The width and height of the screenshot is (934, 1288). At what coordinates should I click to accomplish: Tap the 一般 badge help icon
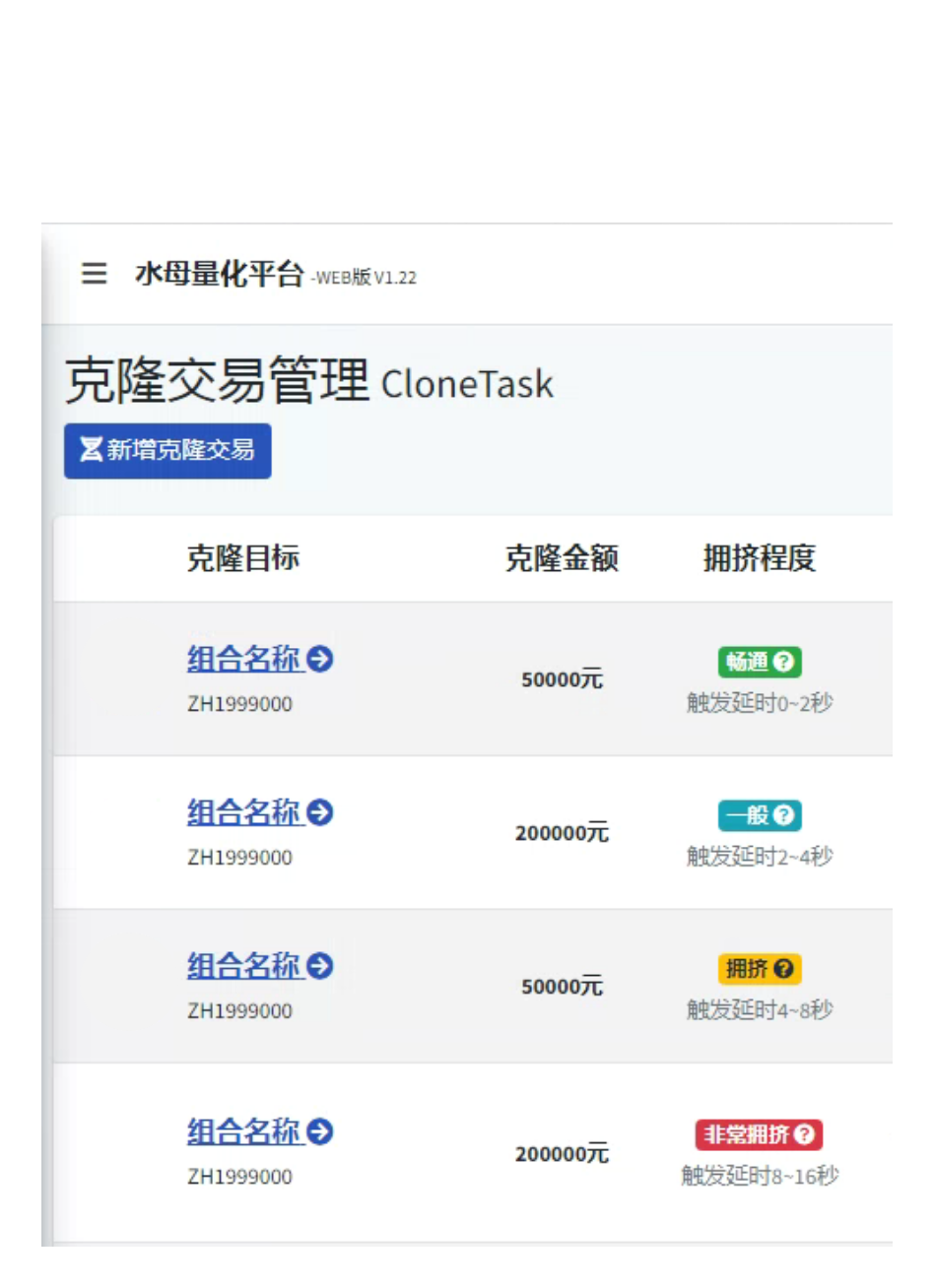coord(783,815)
